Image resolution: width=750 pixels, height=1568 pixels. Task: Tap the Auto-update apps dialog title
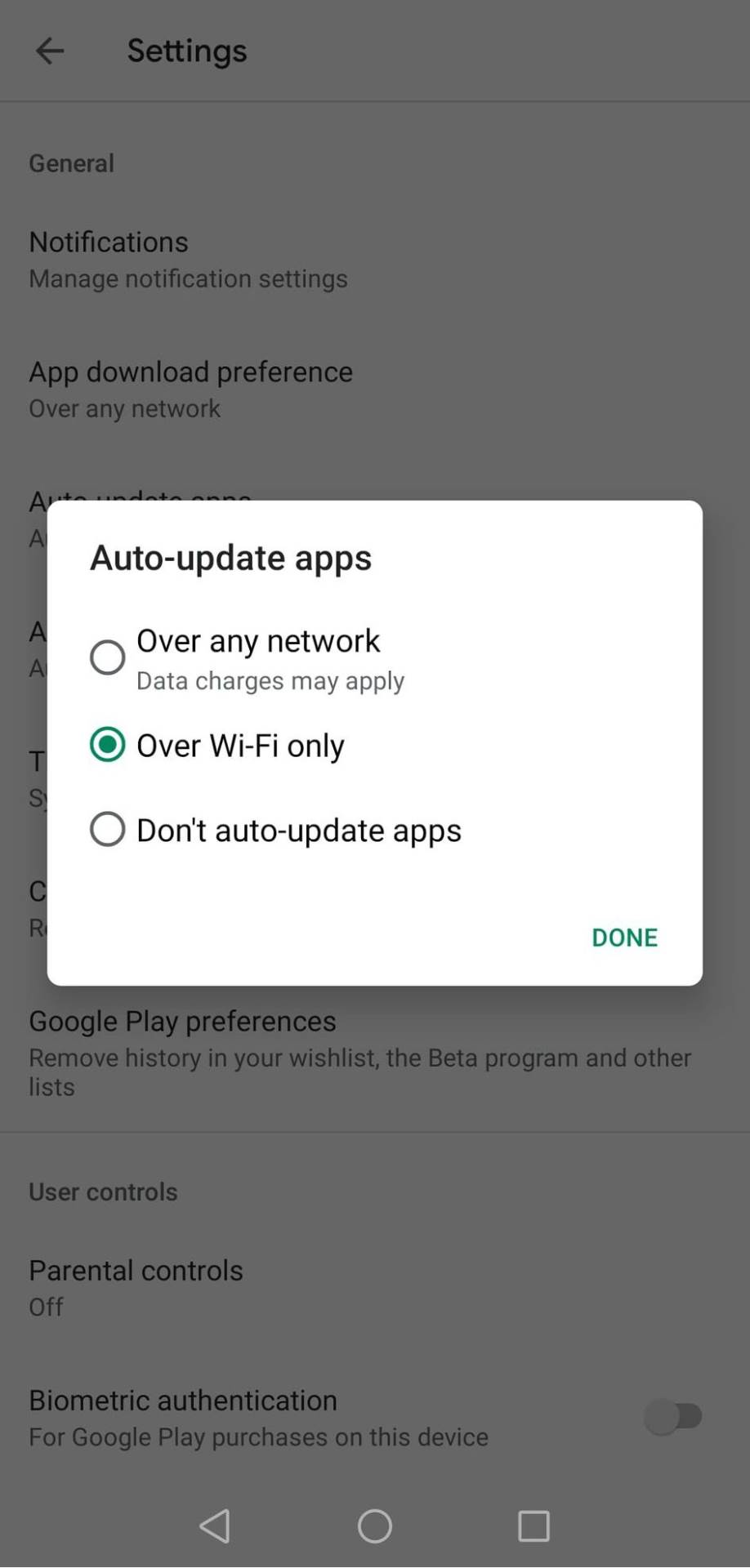(231, 558)
